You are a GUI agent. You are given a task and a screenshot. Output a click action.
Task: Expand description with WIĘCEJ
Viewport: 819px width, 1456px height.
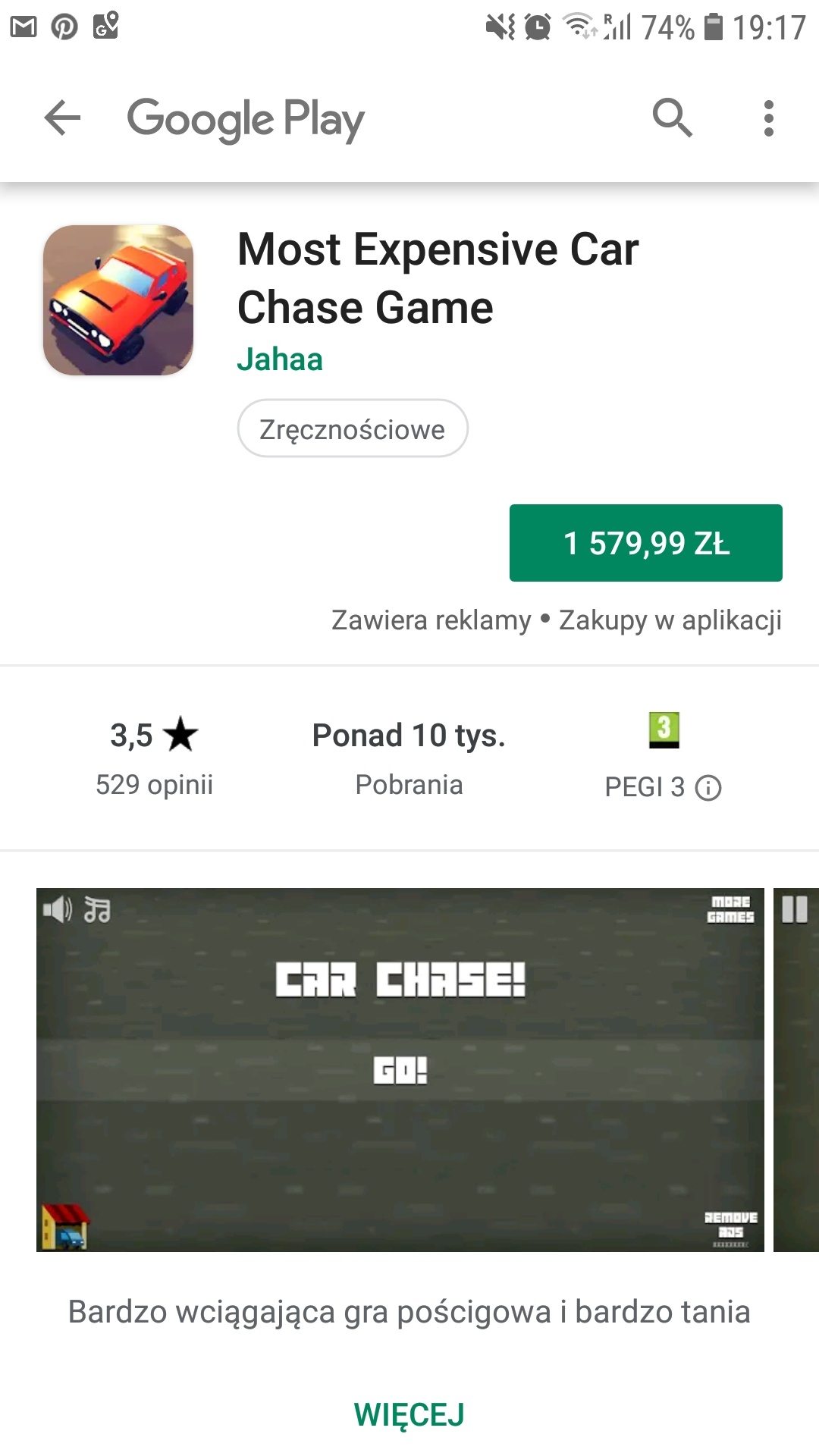409,1415
